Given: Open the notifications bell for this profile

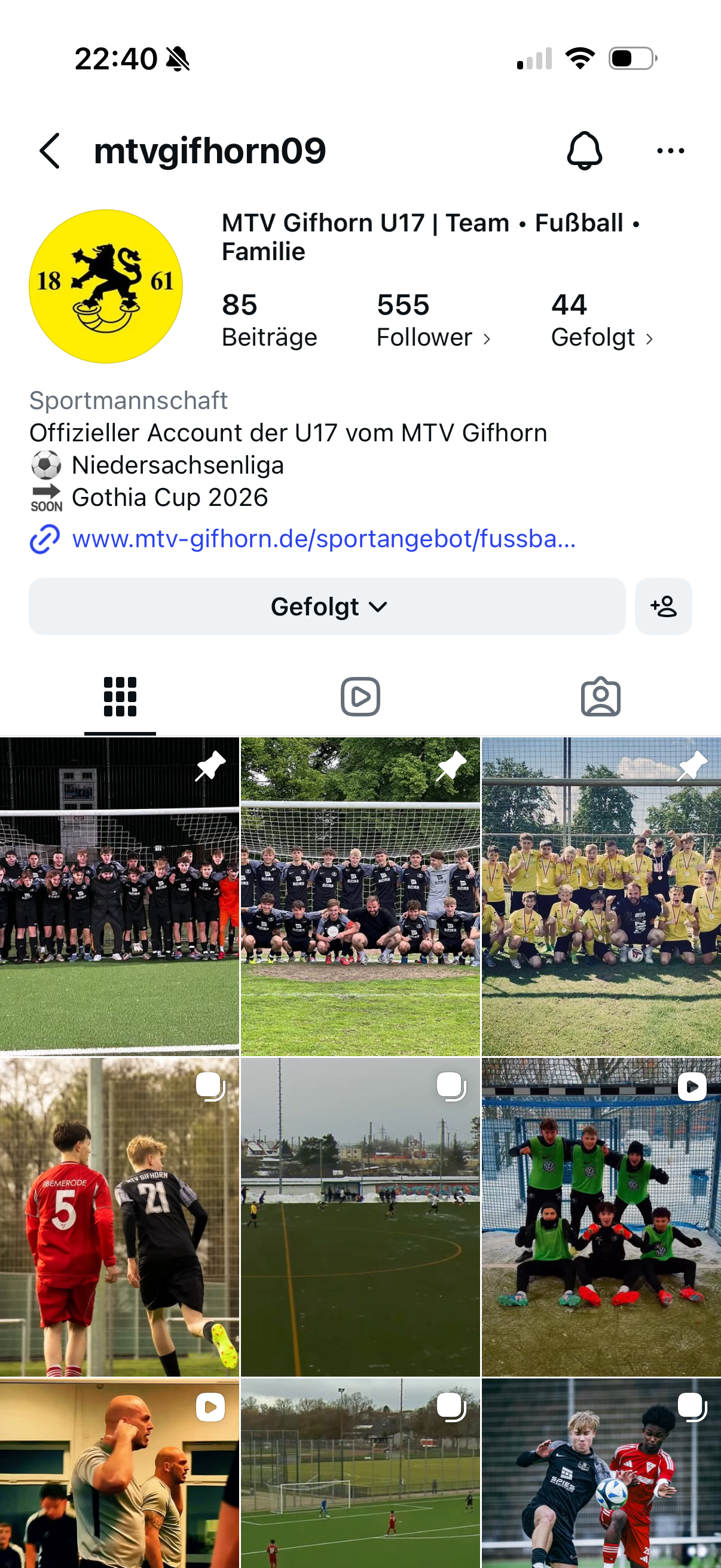Looking at the screenshot, I should [x=584, y=151].
